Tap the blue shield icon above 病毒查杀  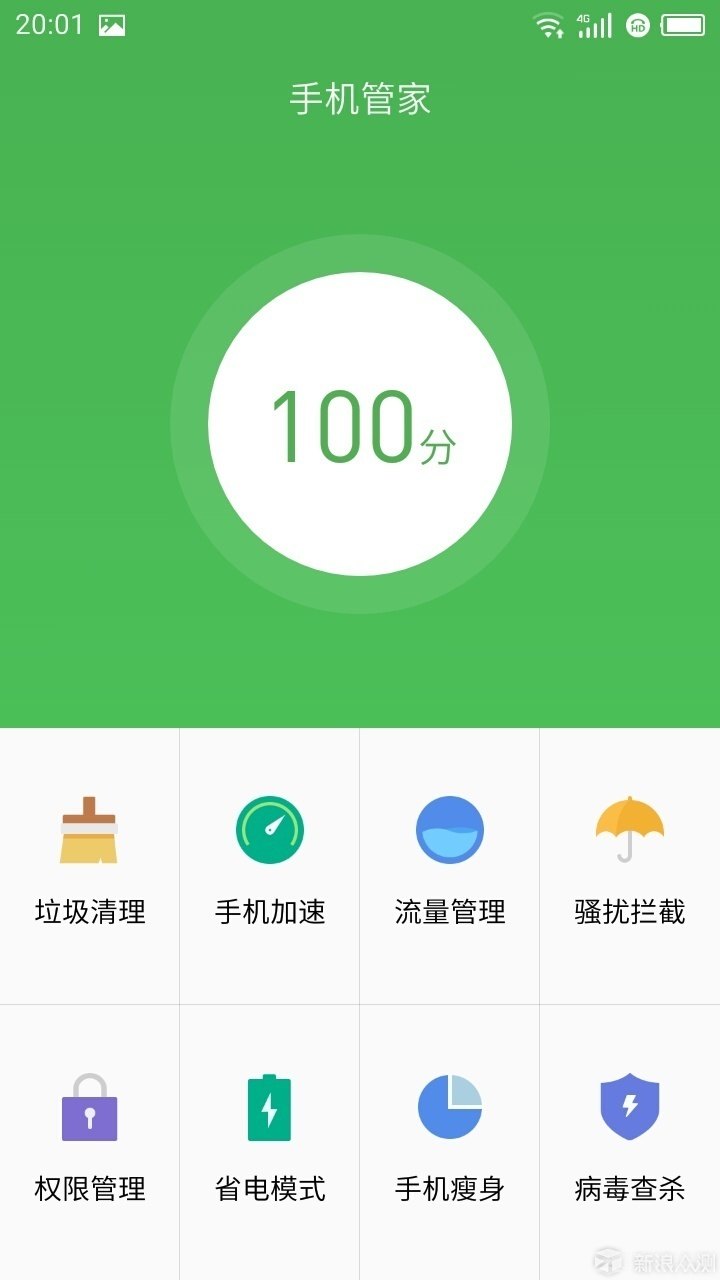click(629, 1110)
